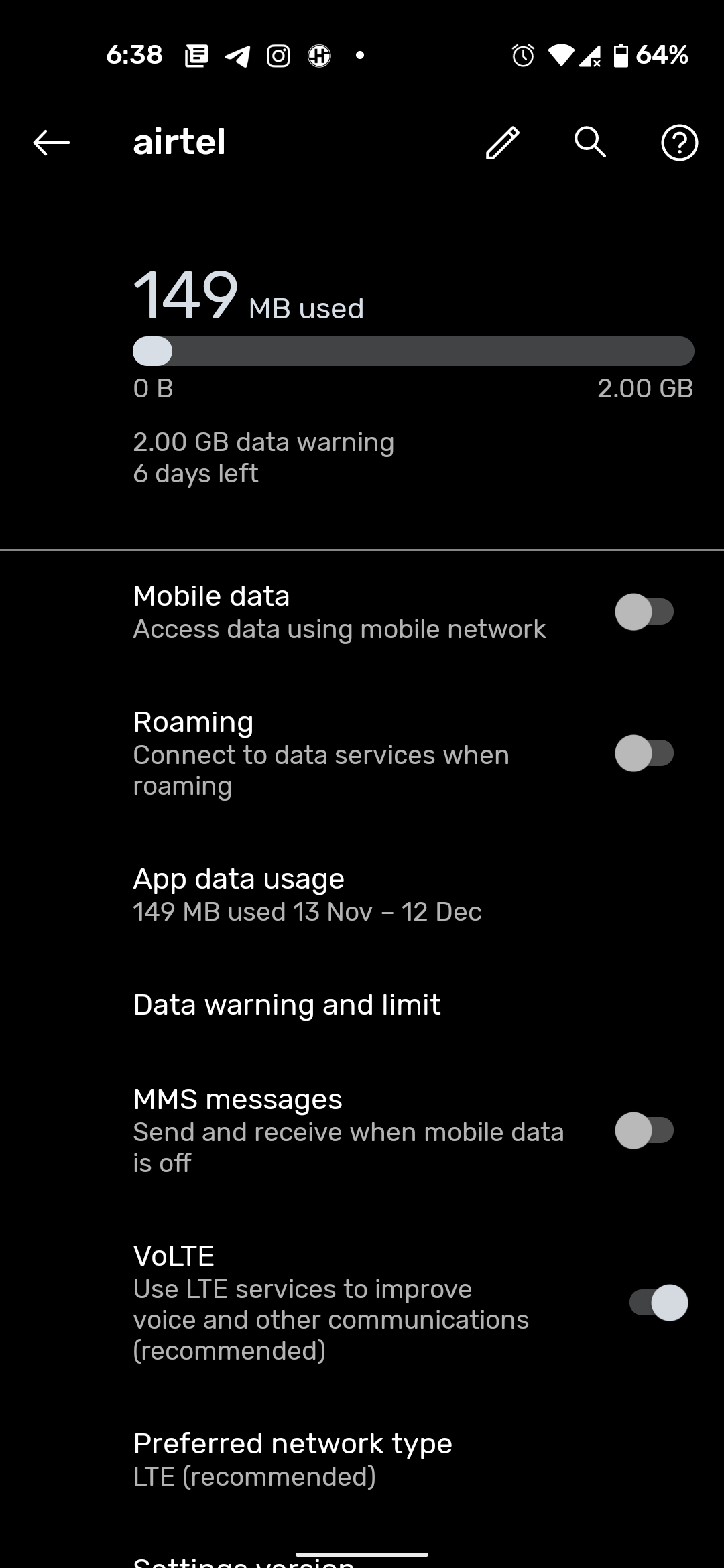Open help and feedback
The width and height of the screenshot is (724, 1568).
[x=679, y=143]
